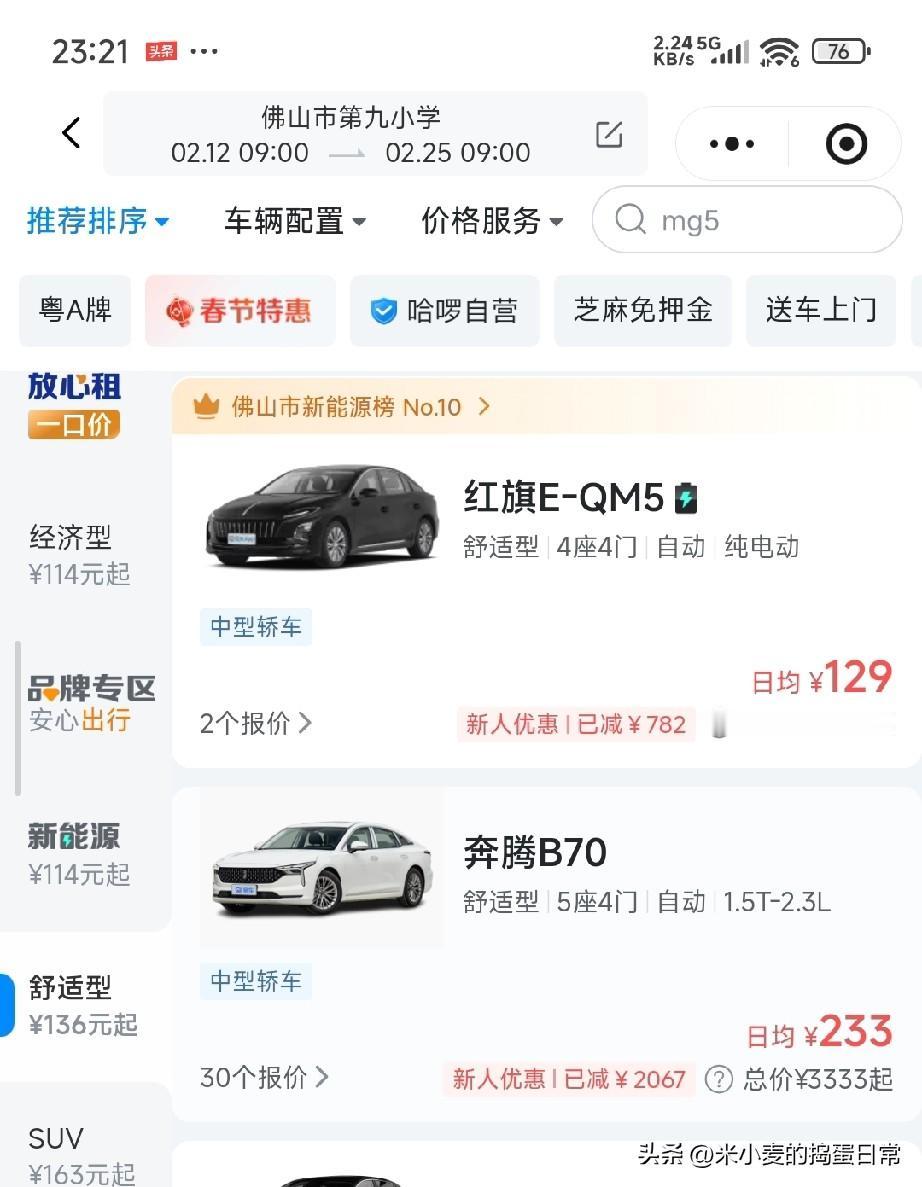Tap the back arrow icon
This screenshot has width=922, height=1187.
70,133
